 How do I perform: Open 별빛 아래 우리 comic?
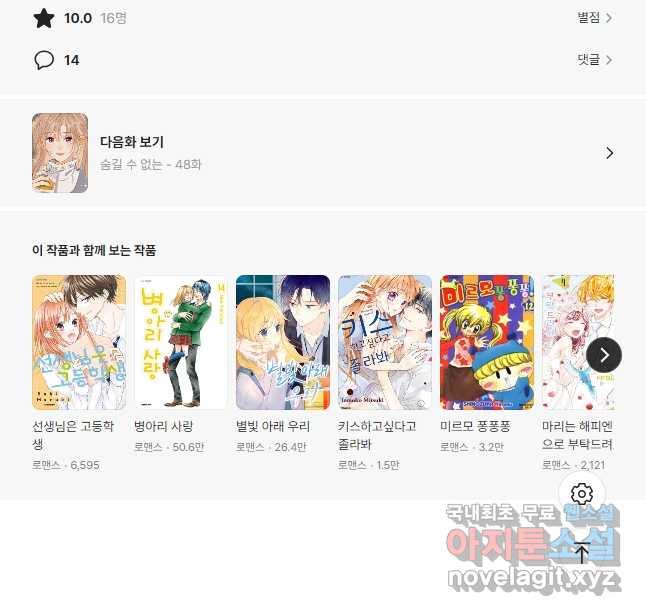click(283, 343)
